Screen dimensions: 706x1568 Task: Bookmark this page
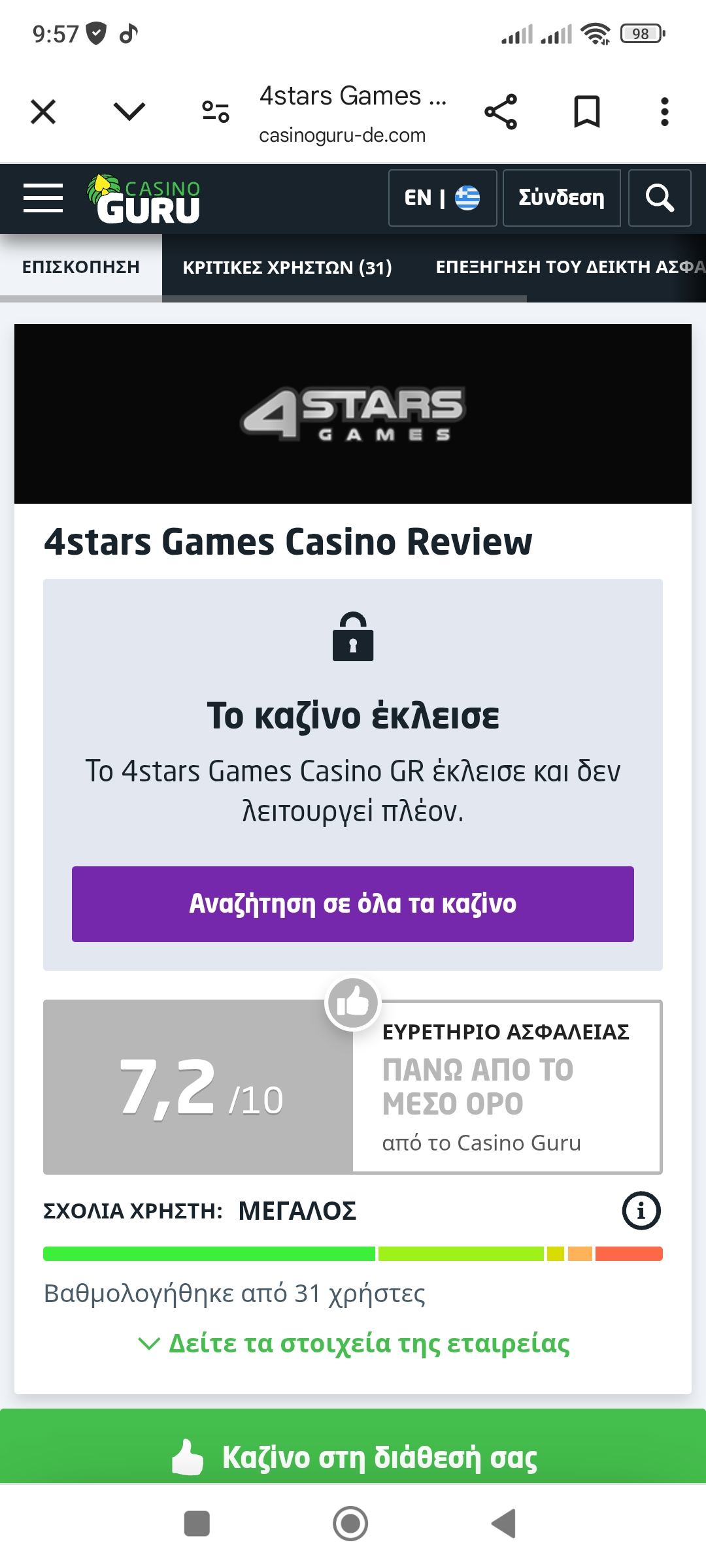pyautogui.click(x=586, y=112)
